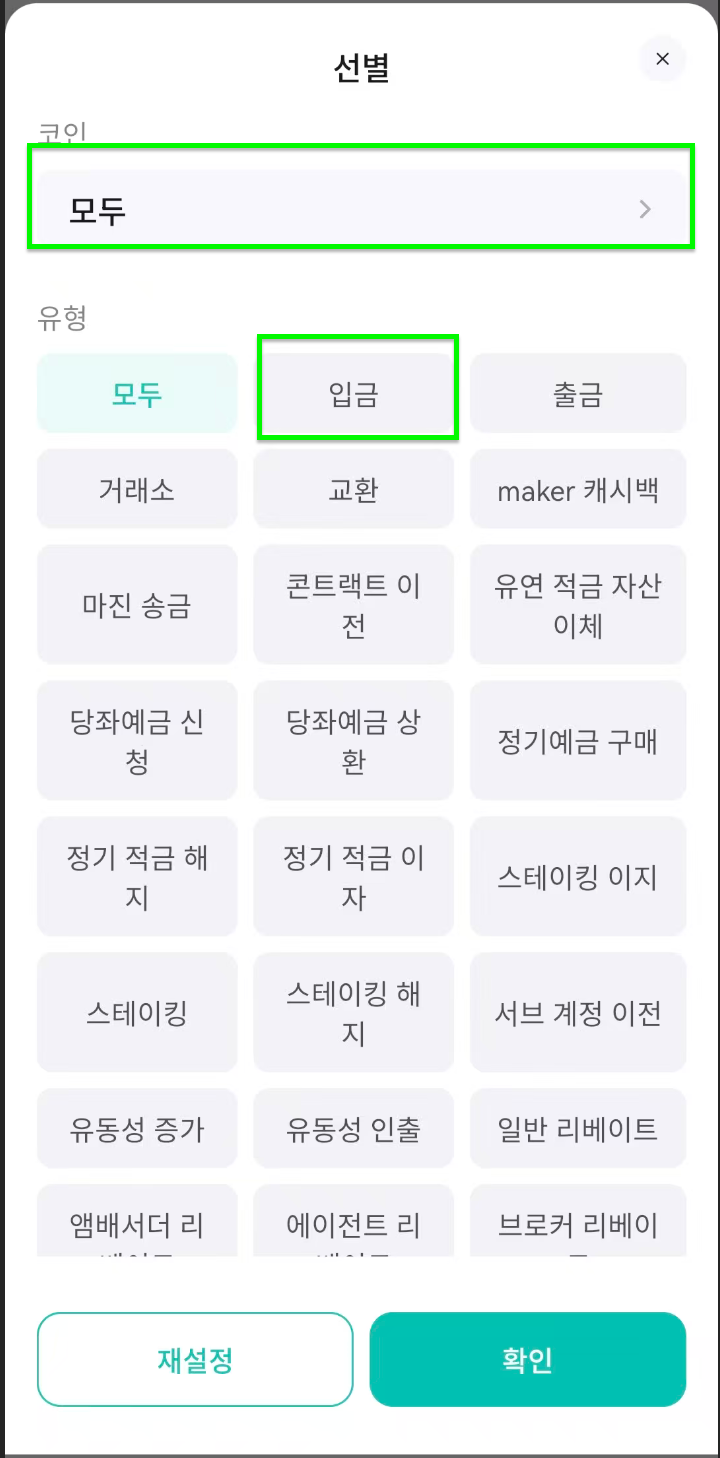
Task: Select the 서브 계정 이전 chip
Action: click(x=578, y=1012)
